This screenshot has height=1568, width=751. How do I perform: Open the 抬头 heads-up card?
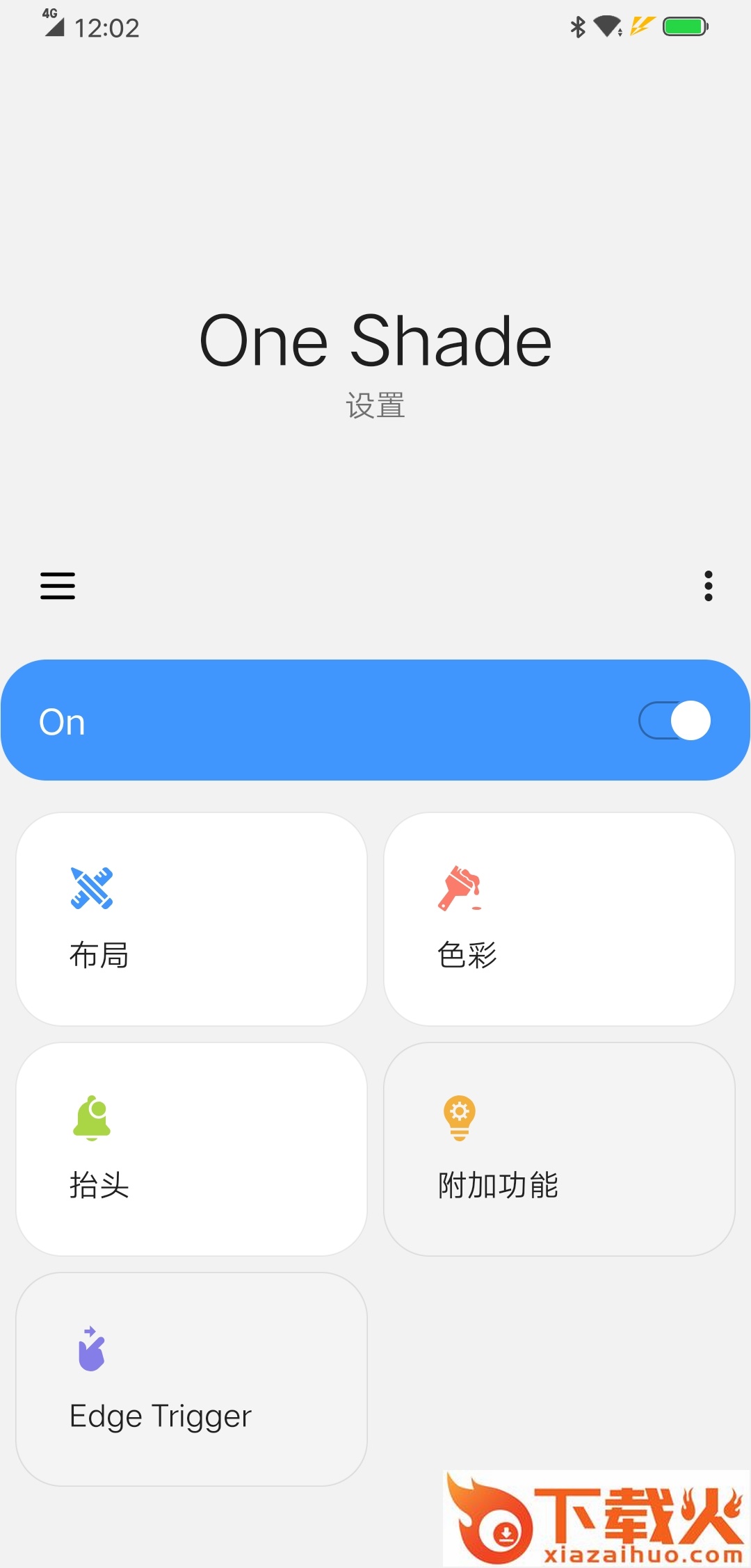pos(191,1149)
